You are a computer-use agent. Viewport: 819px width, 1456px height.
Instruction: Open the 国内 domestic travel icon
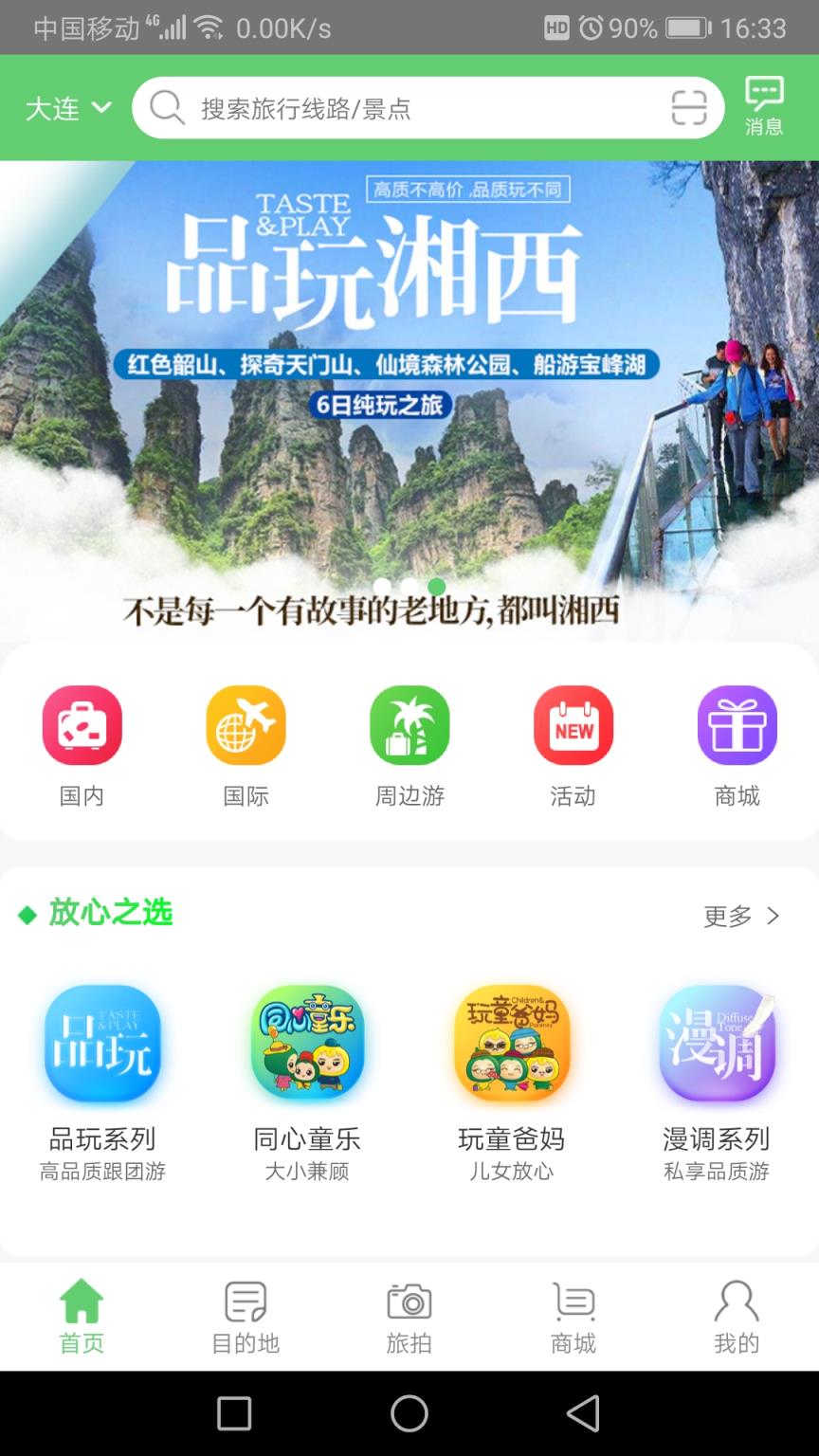[x=82, y=724]
